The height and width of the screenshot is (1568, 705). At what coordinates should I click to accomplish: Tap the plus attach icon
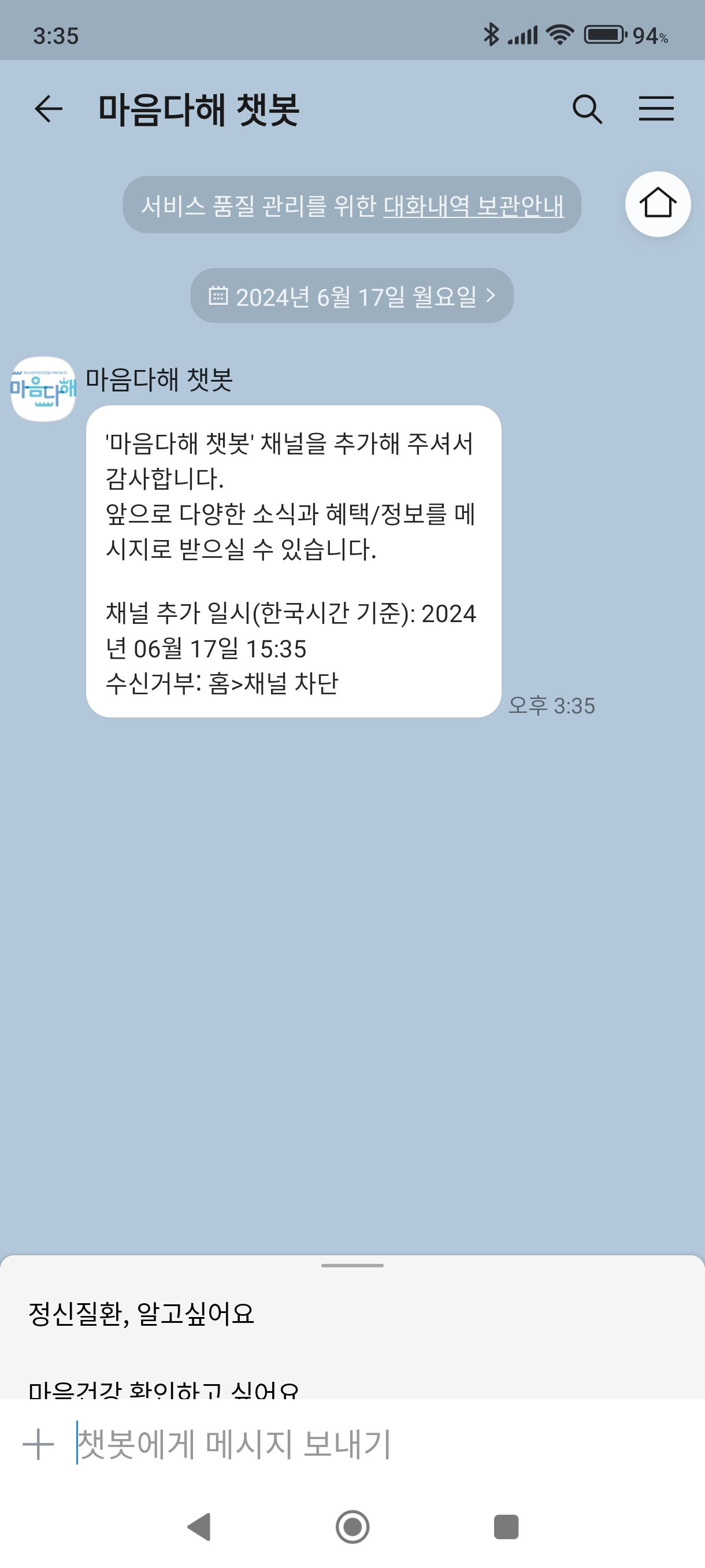coord(38,1444)
